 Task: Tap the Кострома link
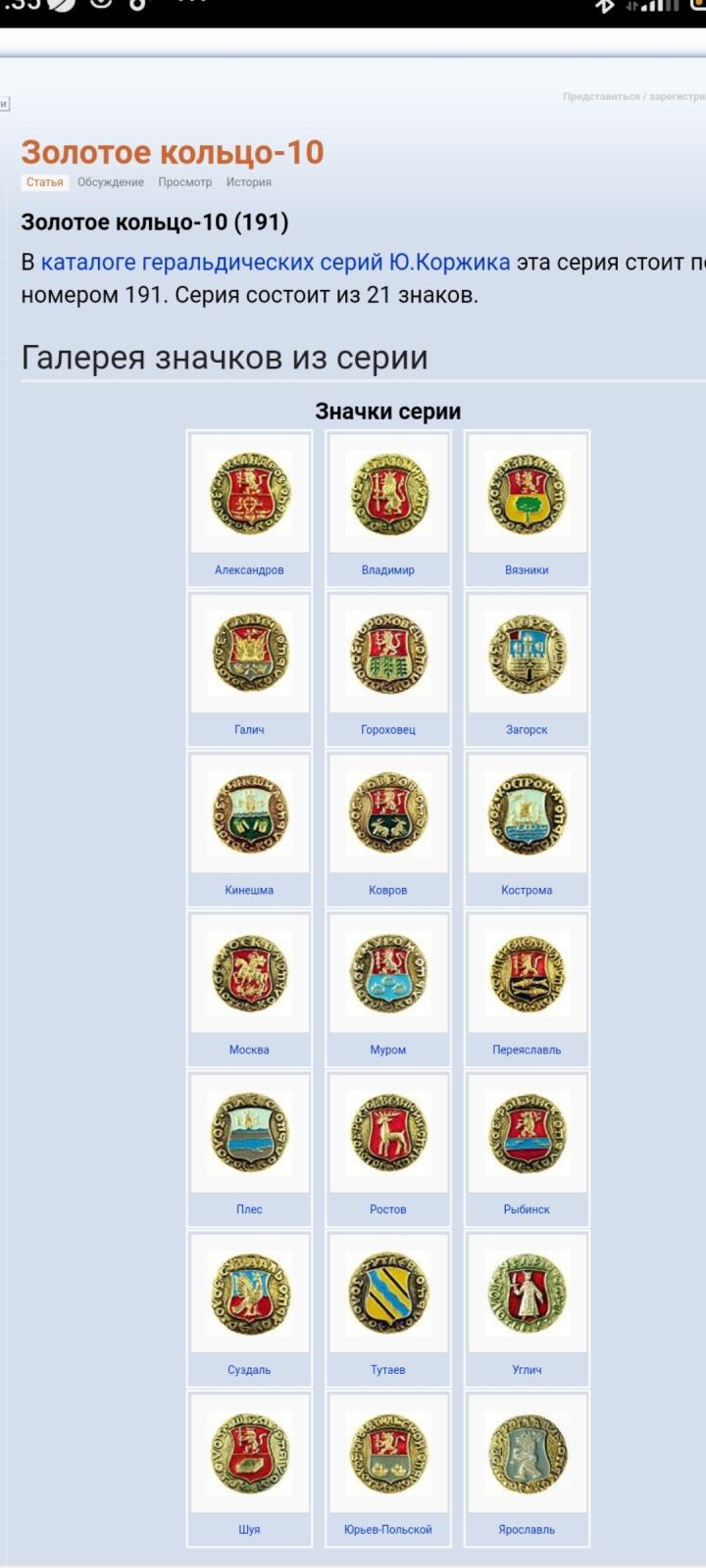pos(527,890)
